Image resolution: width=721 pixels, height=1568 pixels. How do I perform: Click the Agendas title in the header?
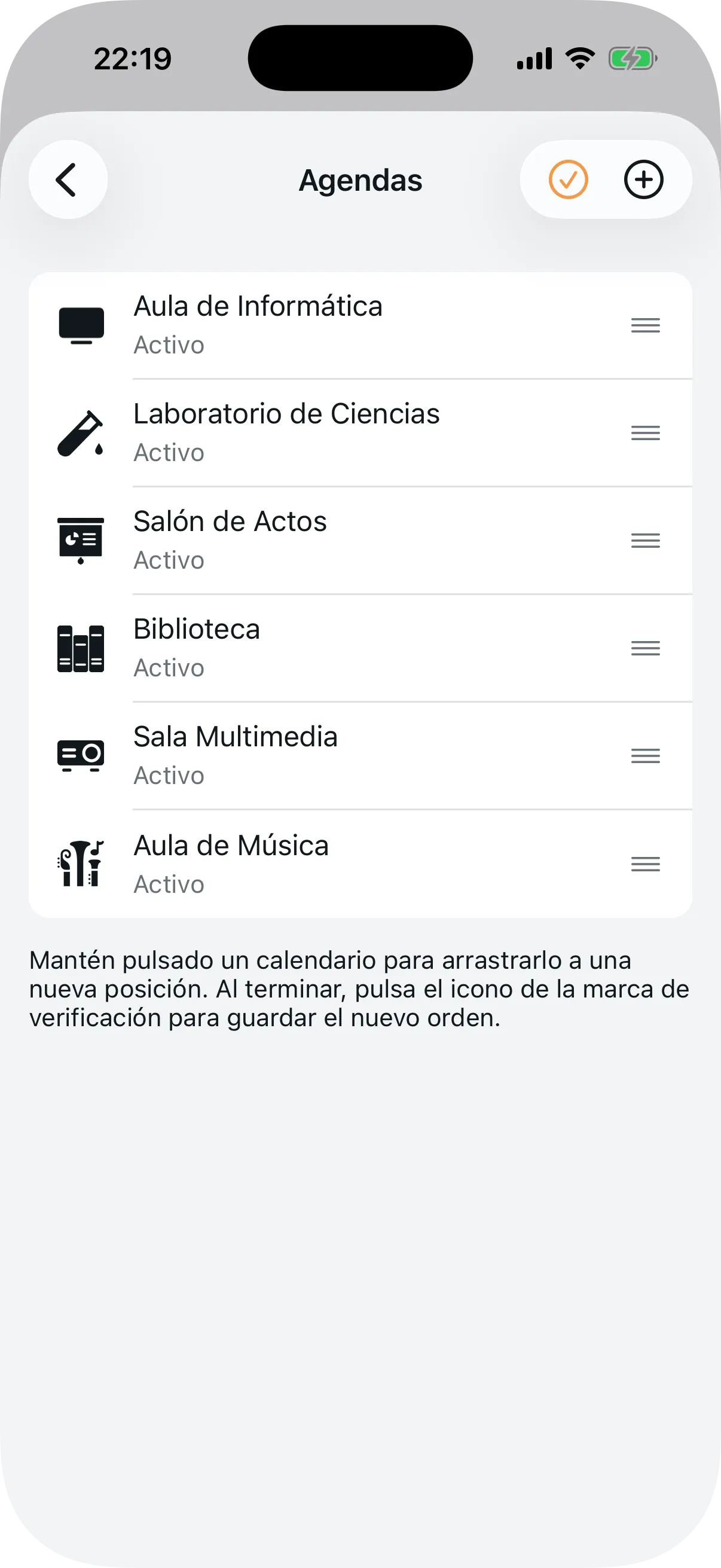coord(360,181)
